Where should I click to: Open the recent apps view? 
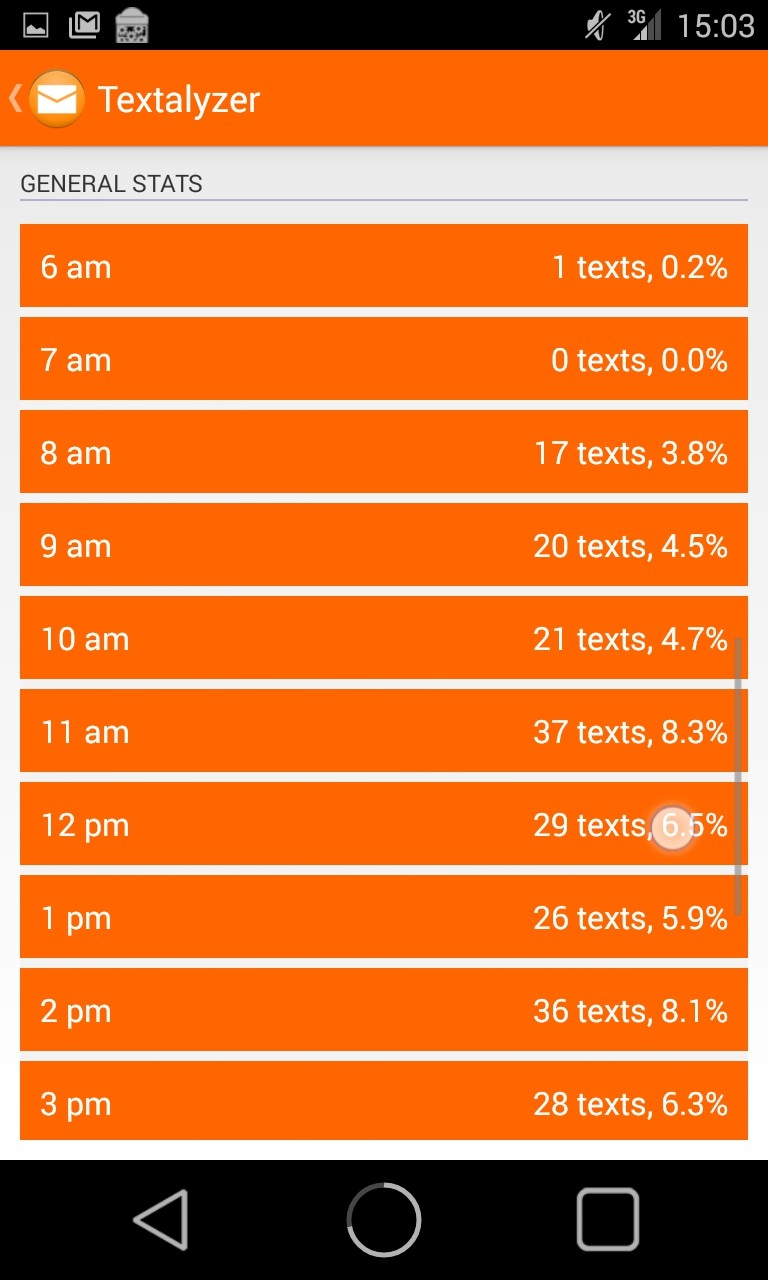click(x=607, y=1220)
